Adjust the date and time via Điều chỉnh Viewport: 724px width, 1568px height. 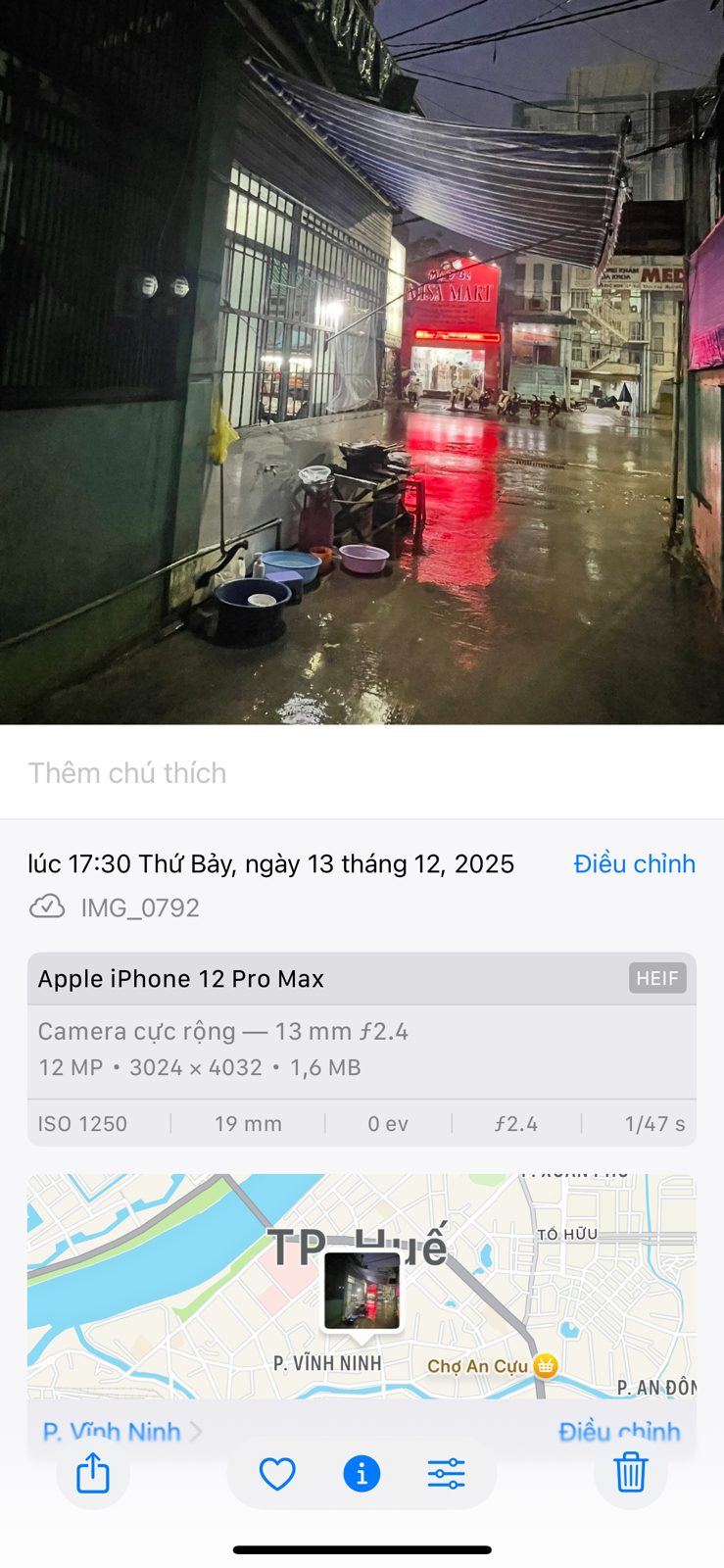click(634, 863)
